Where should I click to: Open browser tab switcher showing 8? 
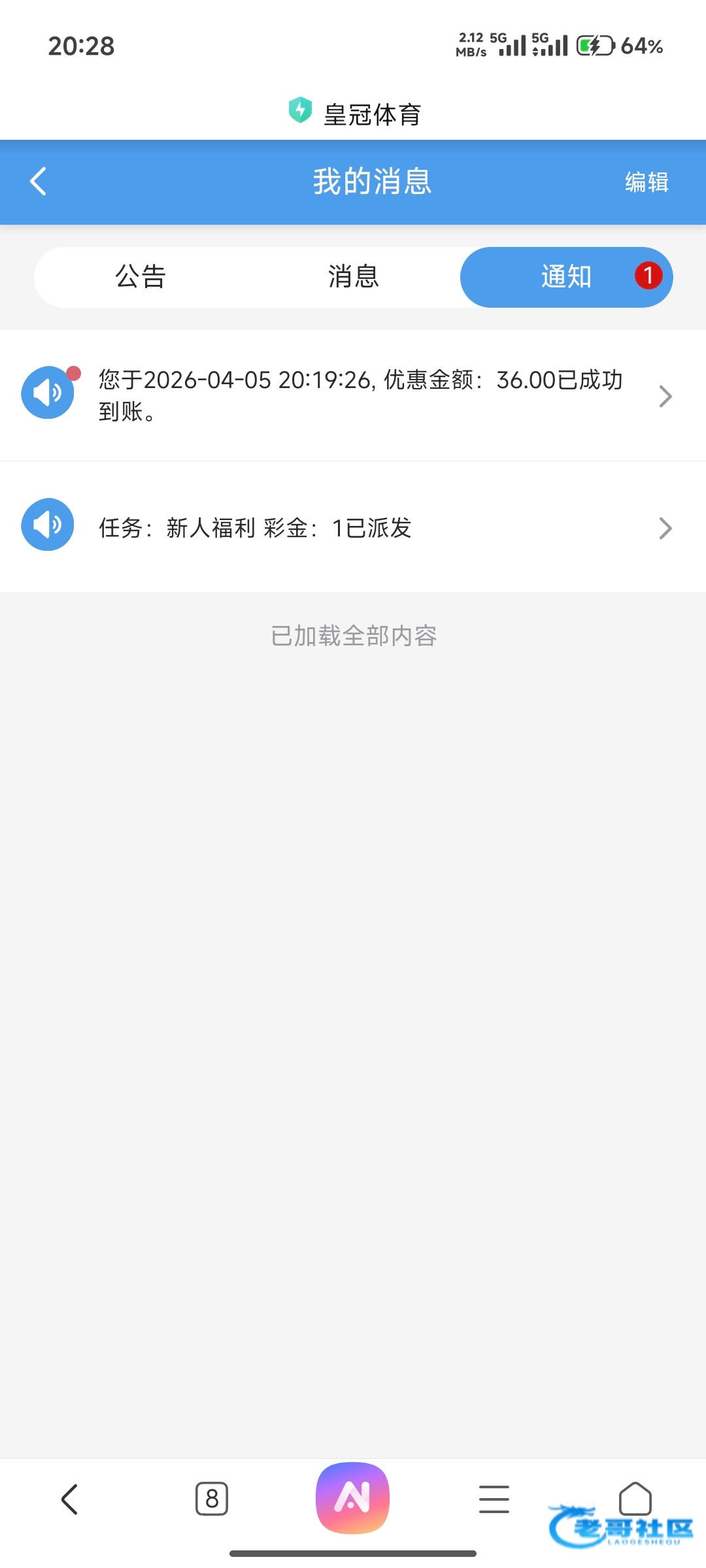point(212,1499)
